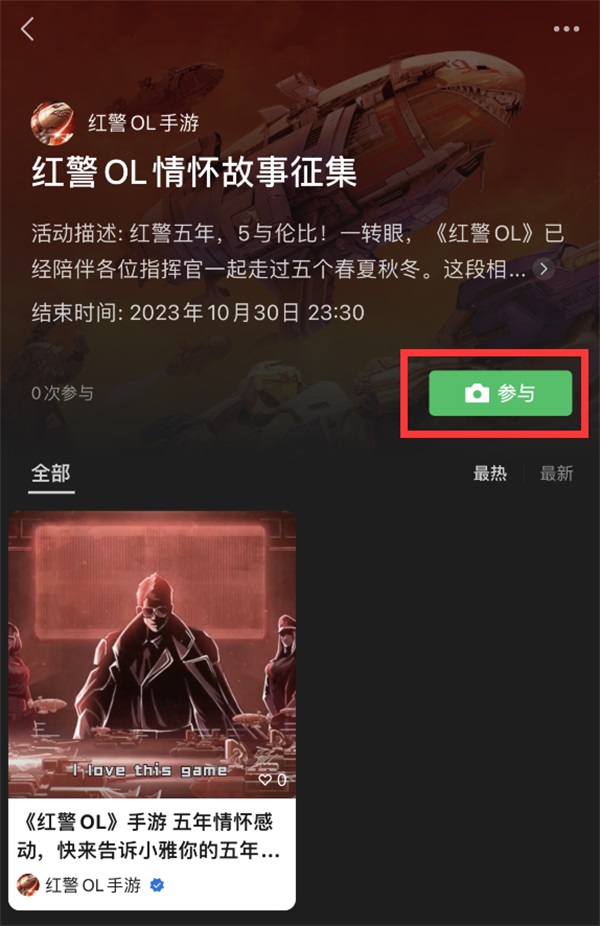Tap the green 参与 button
The height and width of the screenshot is (926, 600).
pos(500,394)
